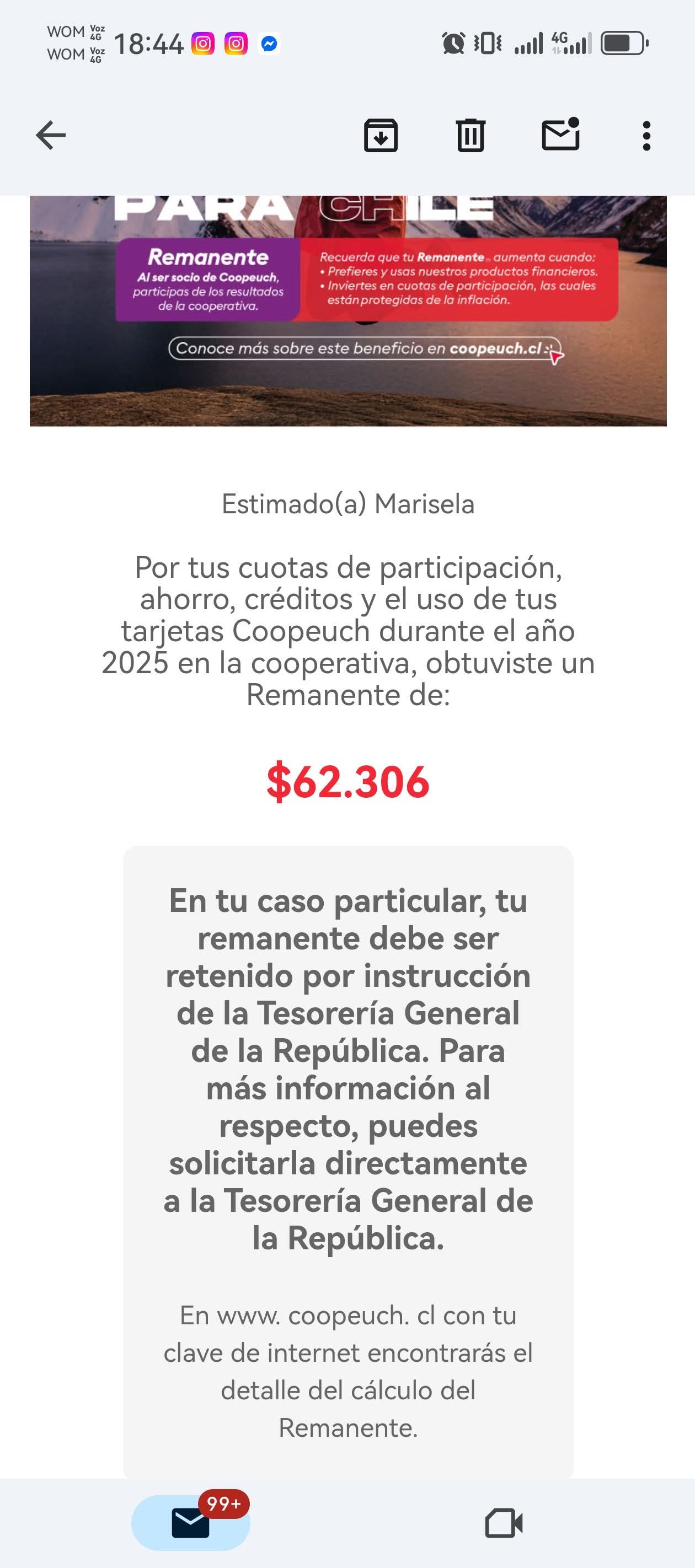Switch to the Meet video tab
The width and height of the screenshot is (695, 1568).
pos(504,1523)
